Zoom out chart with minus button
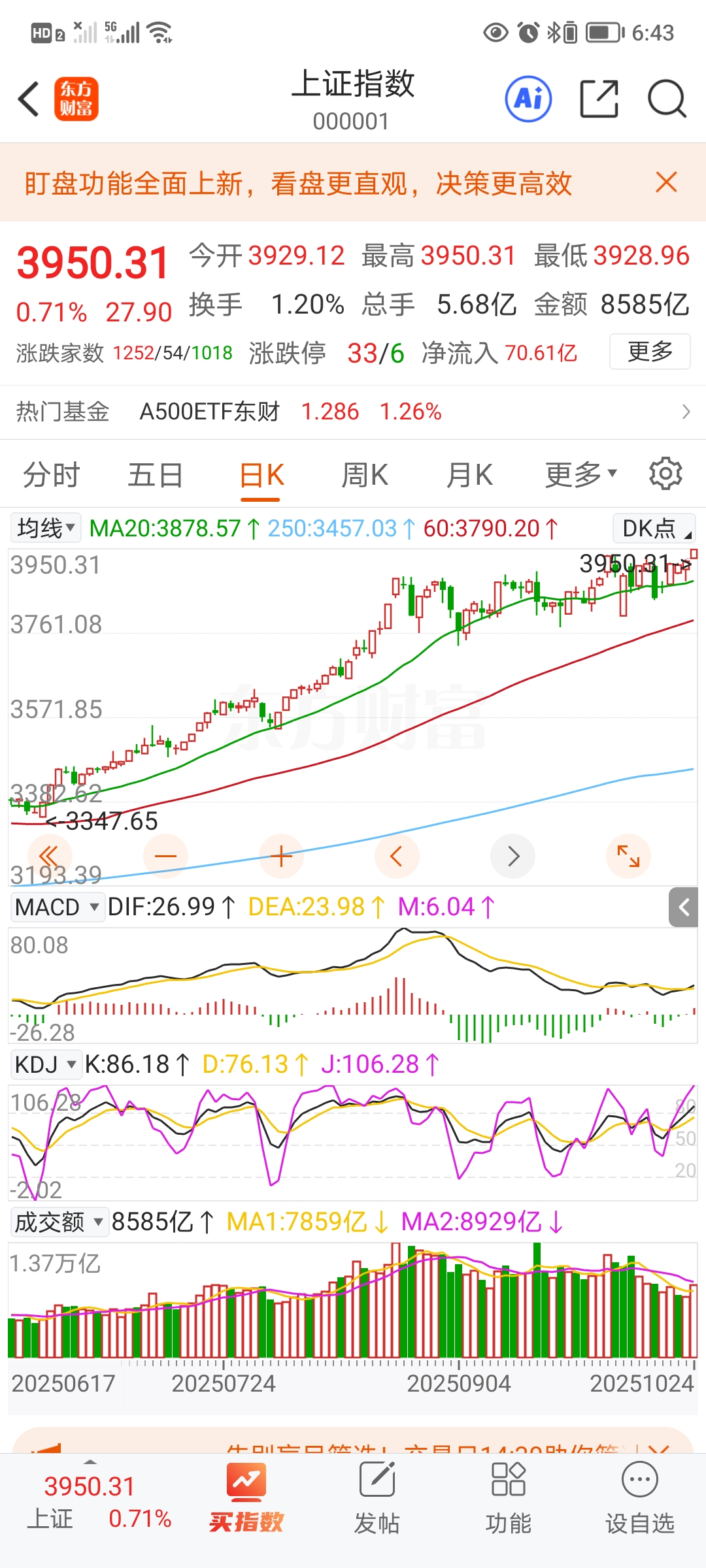Image resolution: width=706 pixels, height=1568 pixels. [165, 856]
